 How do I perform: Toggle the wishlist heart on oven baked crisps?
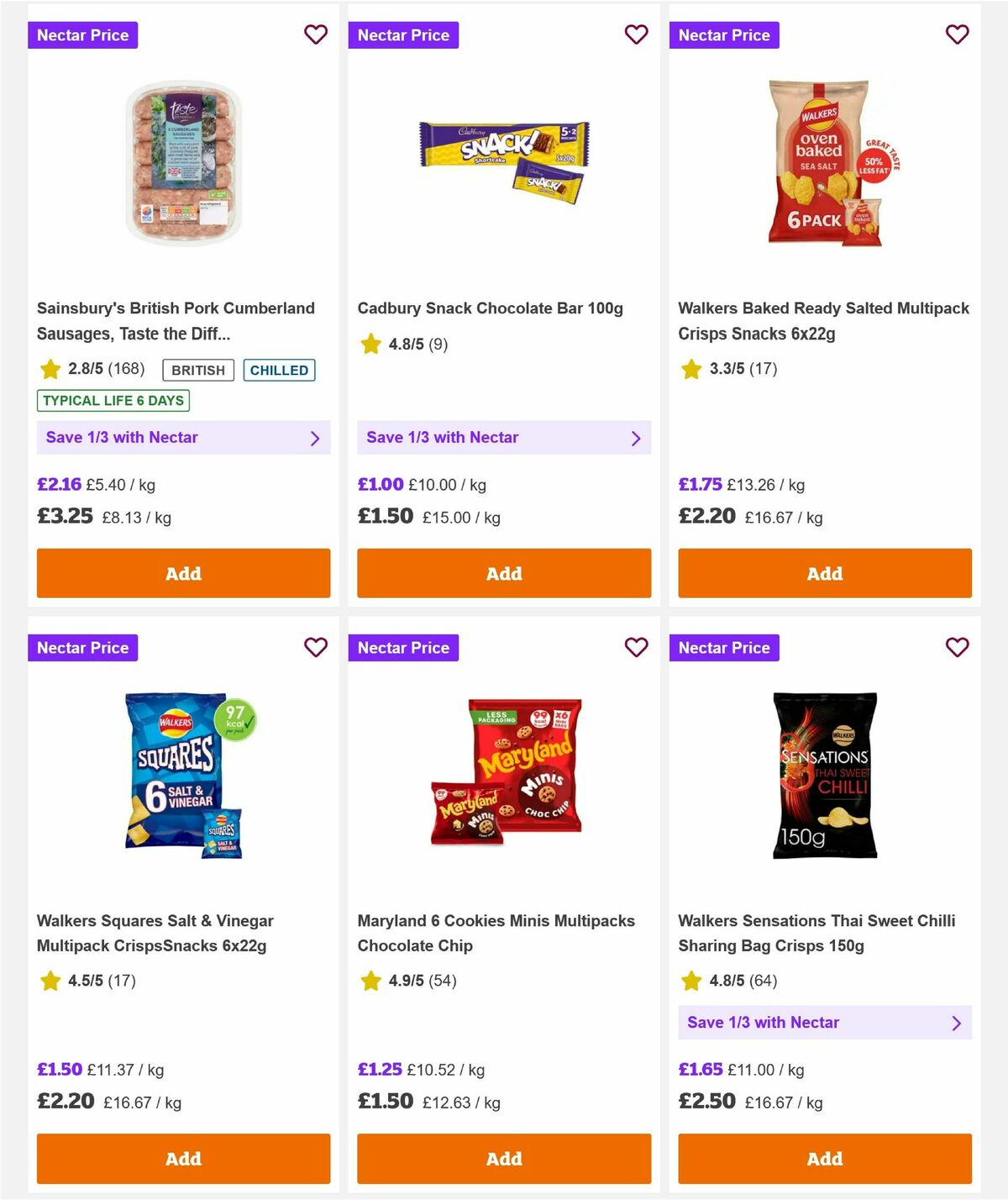point(957,34)
